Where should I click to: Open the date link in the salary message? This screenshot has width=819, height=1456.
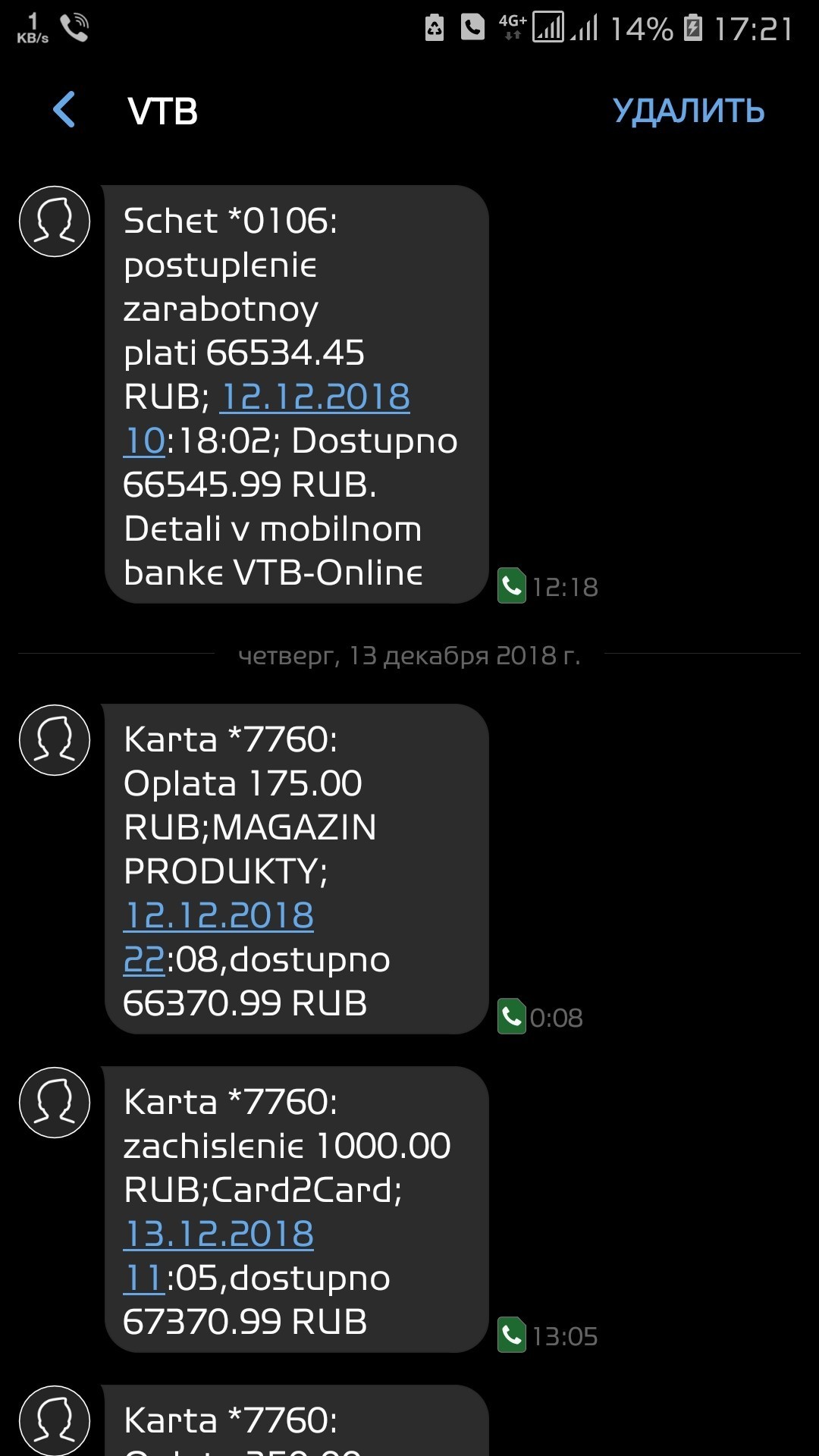pos(315,397)
